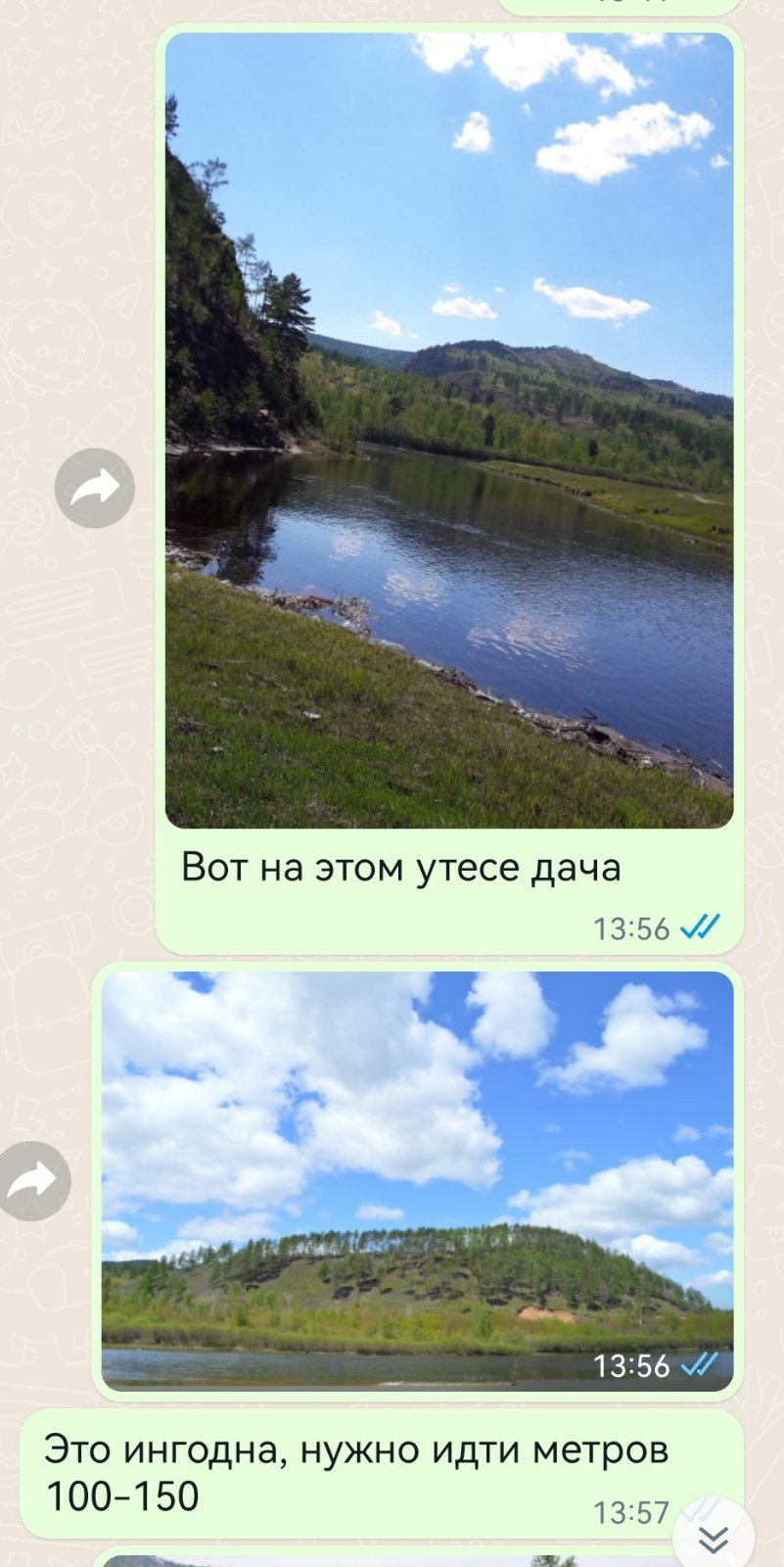Jump to the latest messages

coord(715,1538)
